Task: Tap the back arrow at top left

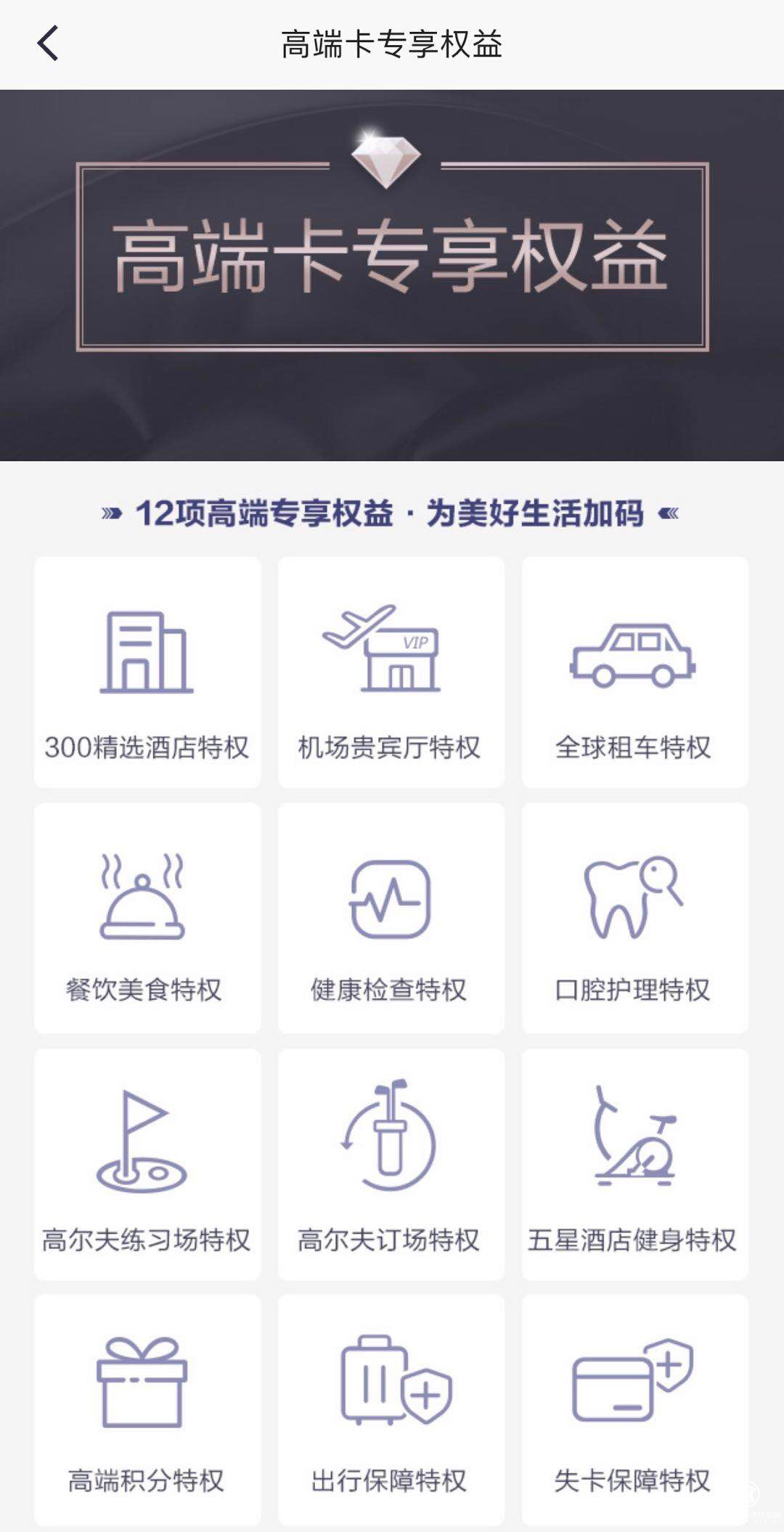Action: pos(48,44)
